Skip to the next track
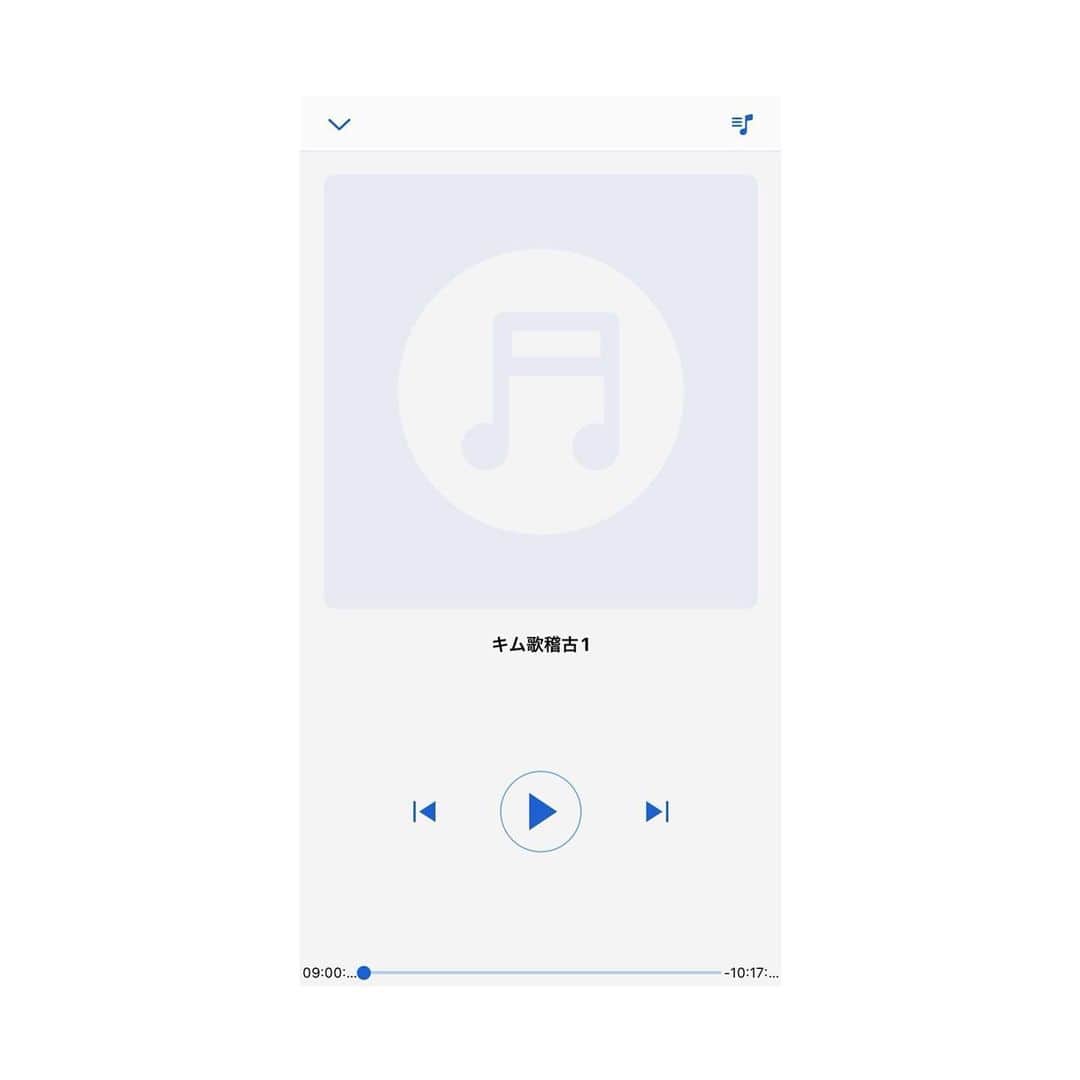1080x1080 pixels. tap(657, 811)
